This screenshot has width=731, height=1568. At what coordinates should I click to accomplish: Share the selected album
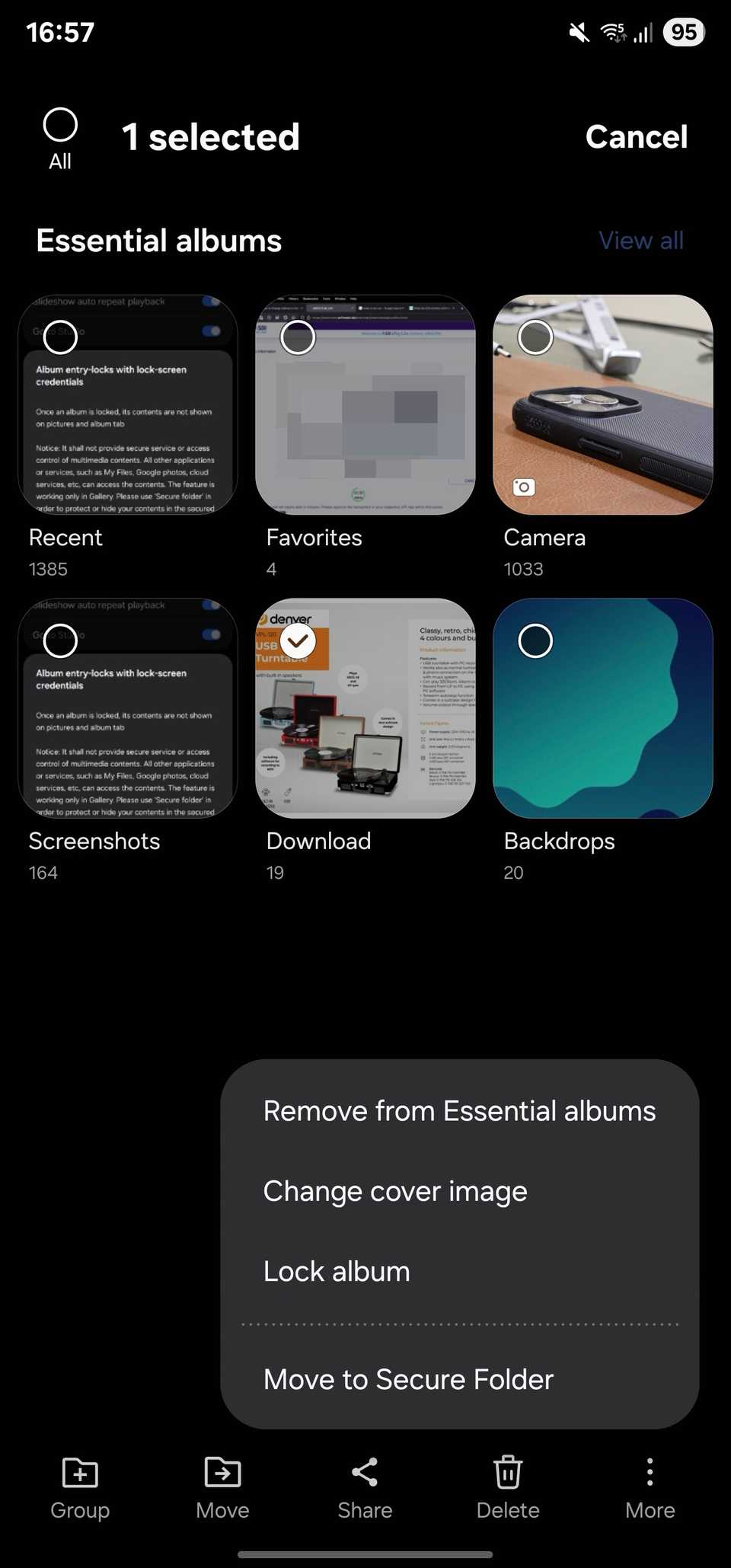tap(365, 1487)
